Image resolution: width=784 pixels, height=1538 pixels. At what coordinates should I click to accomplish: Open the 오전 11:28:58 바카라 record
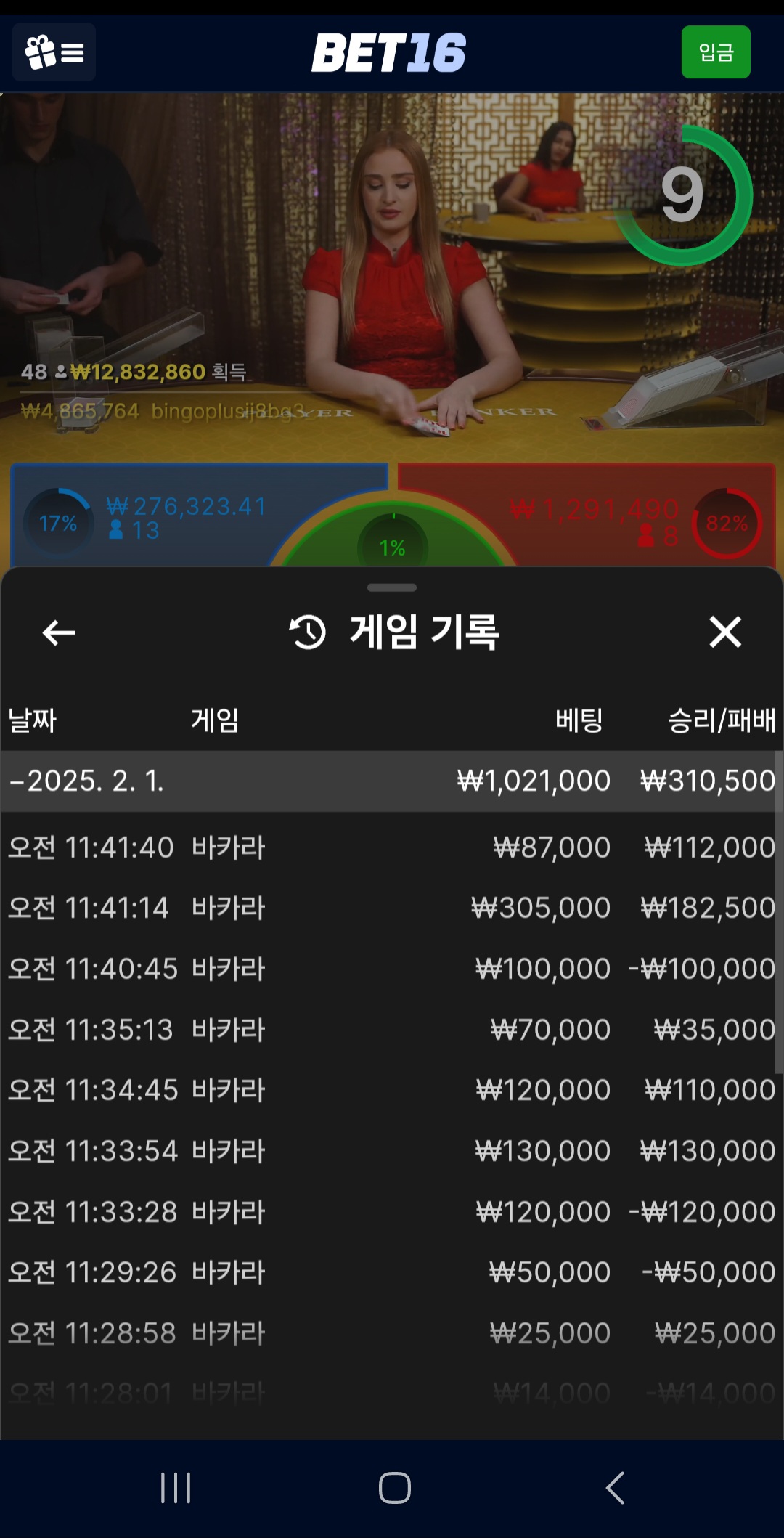point(391,1333)
